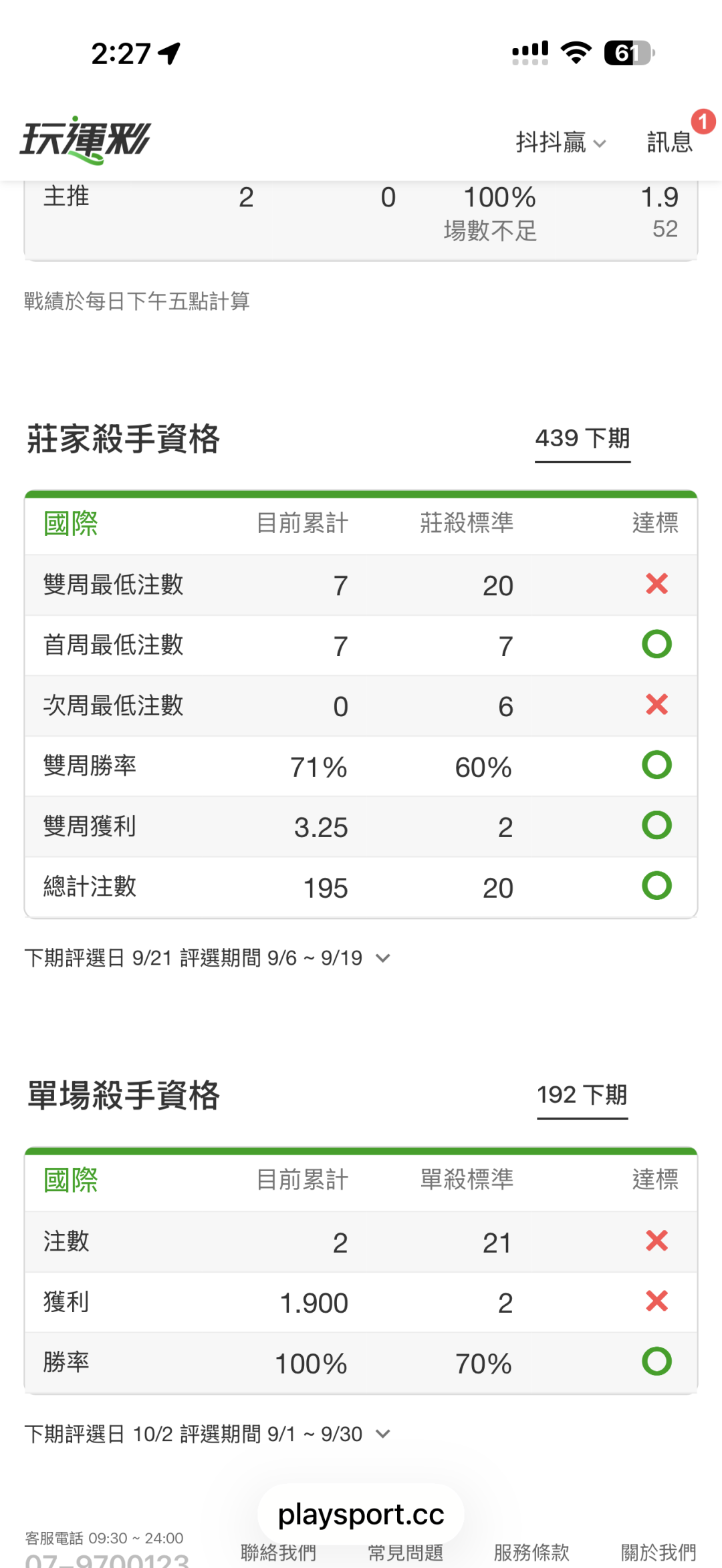Image resolution: width=722 pixels, height=1568 pixels.
Task: Open 關於我們 link
Action: click(658, 1552)
